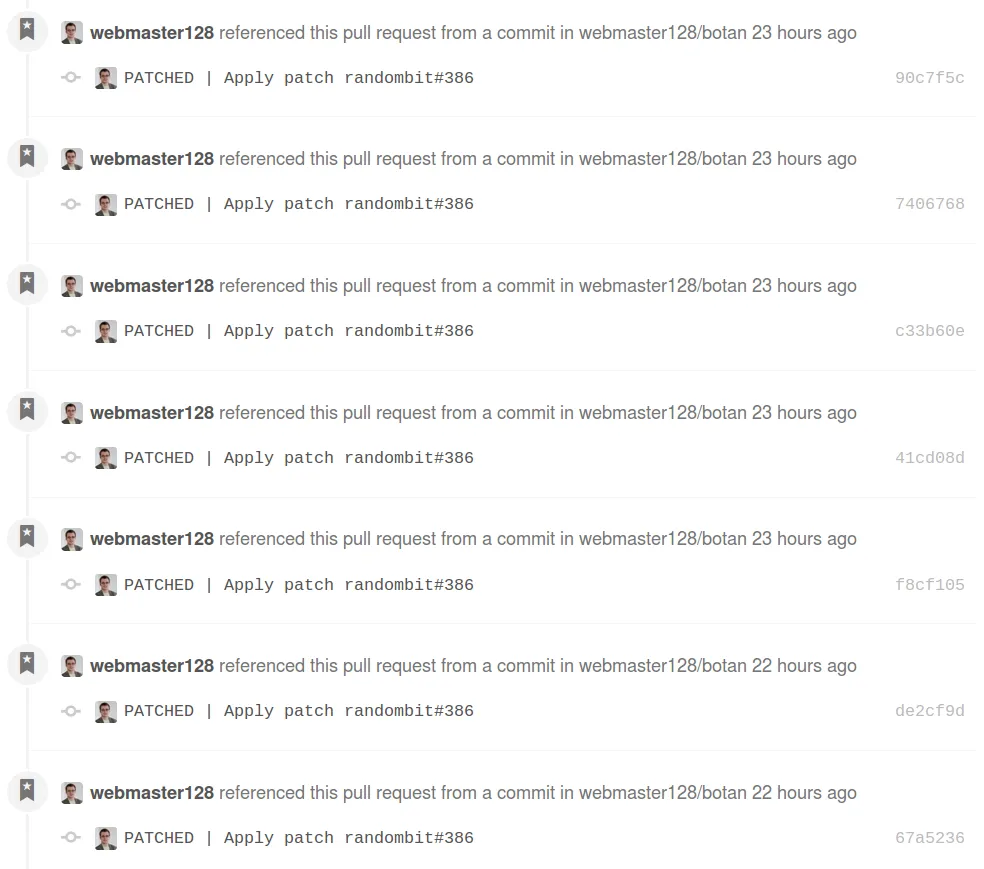Open commit hash 7406768
Screen dimensions: 984x869
(929, 204)
